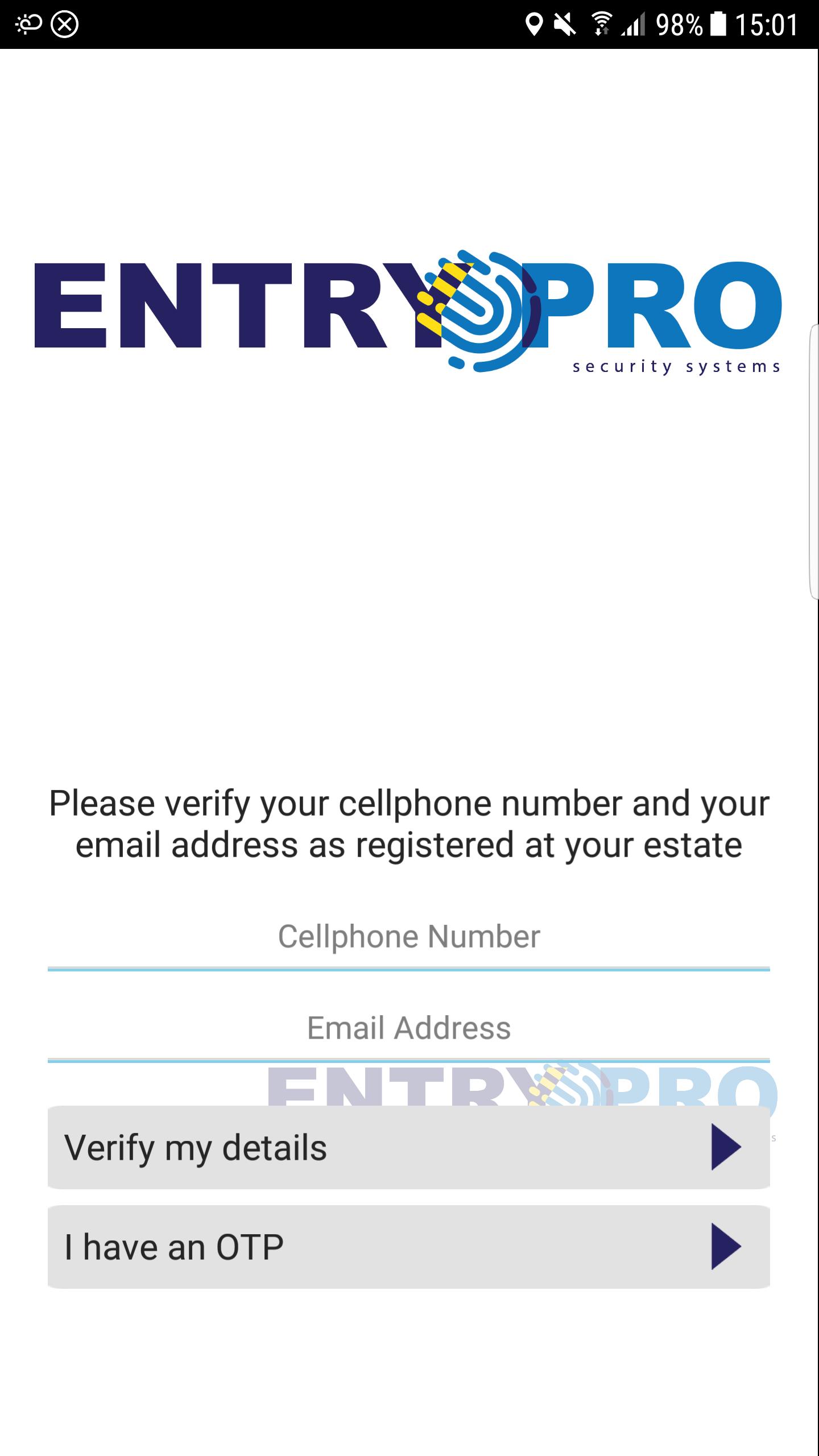Tap the Cellphone Number field
This screenshot has height=1456, width=819.
[x=408, y=937]
